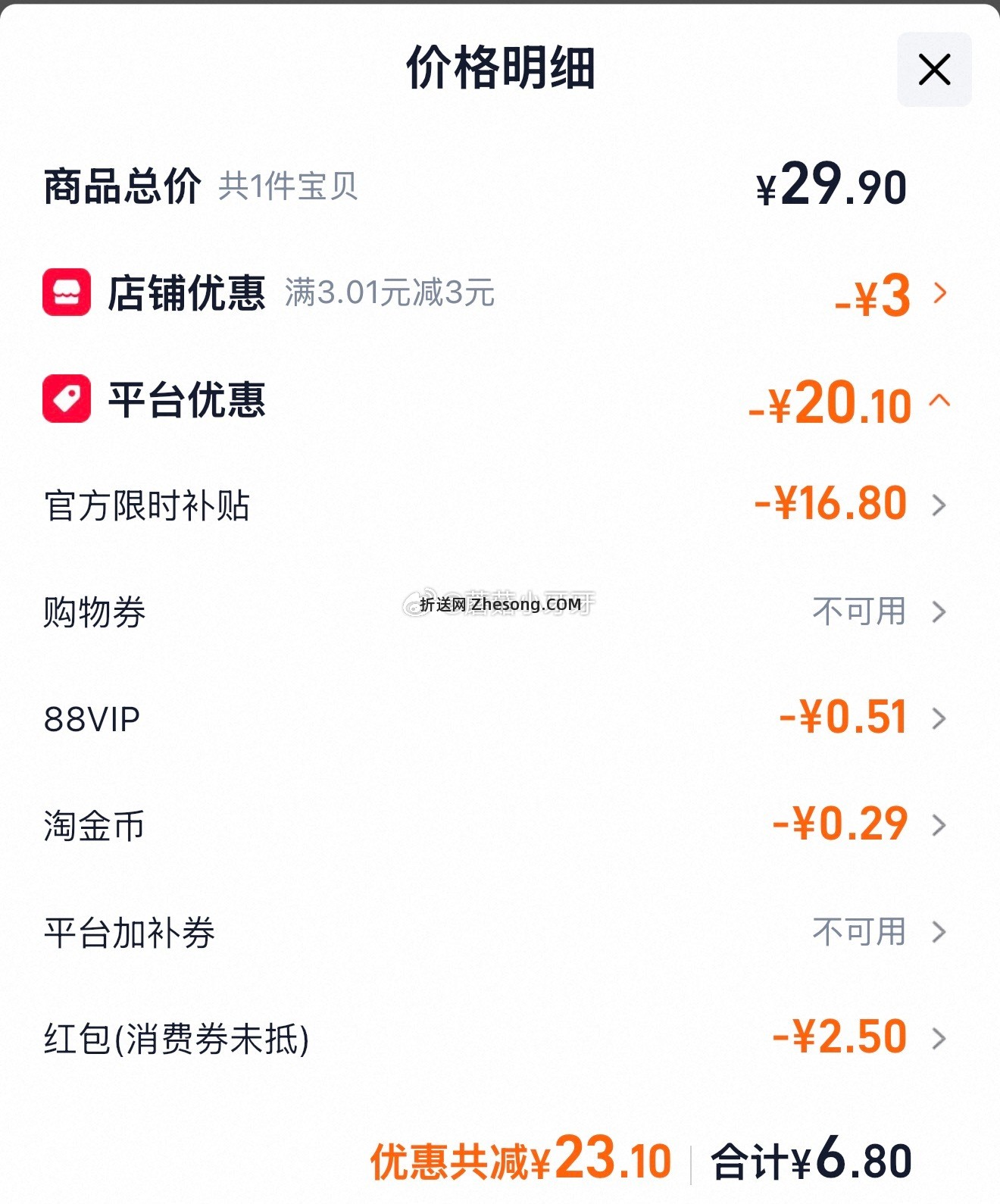This screenshot has width=1000, height=1204.
Task: Click the 不可用 label for 购物券
Action: 858,610
